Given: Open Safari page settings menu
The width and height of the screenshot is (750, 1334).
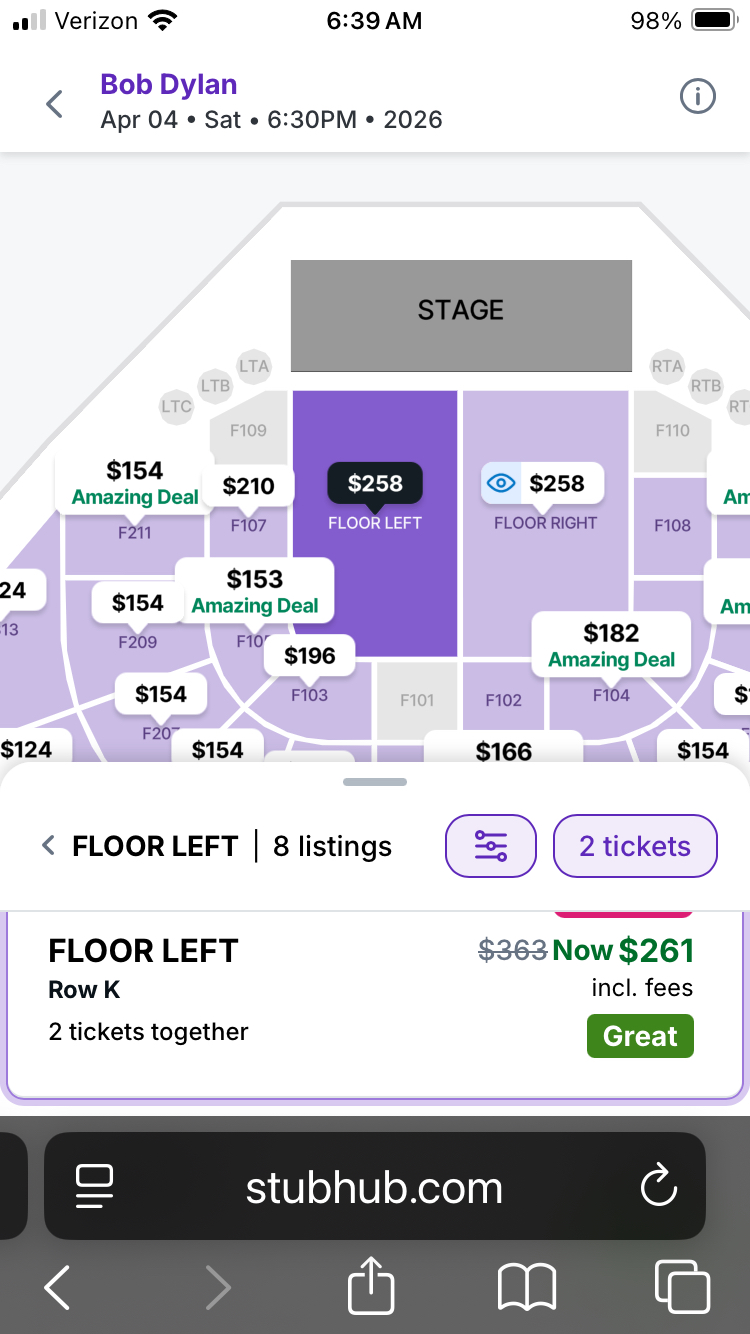Looking at the screenshot, I should point(95,1187).
